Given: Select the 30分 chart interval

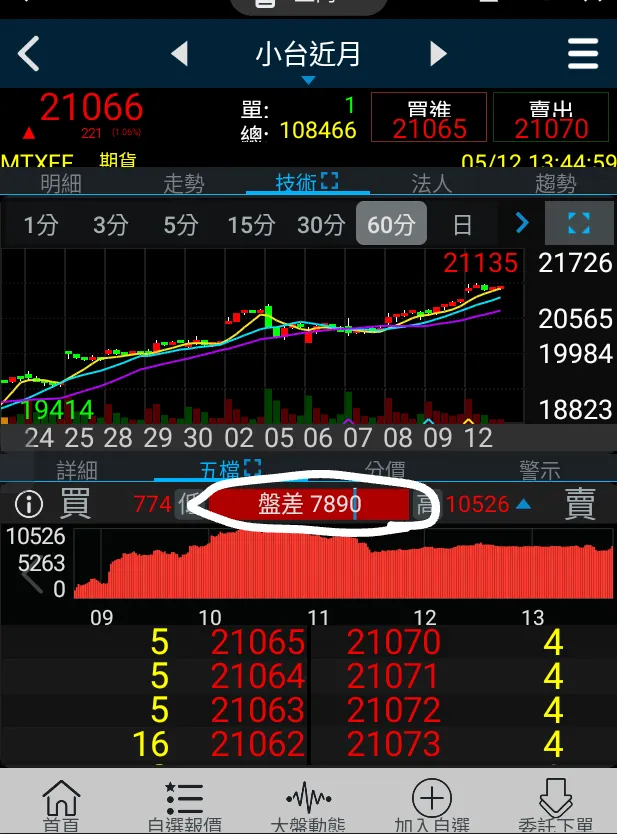Looking at the screenshot, I should [x=321, y=225].
